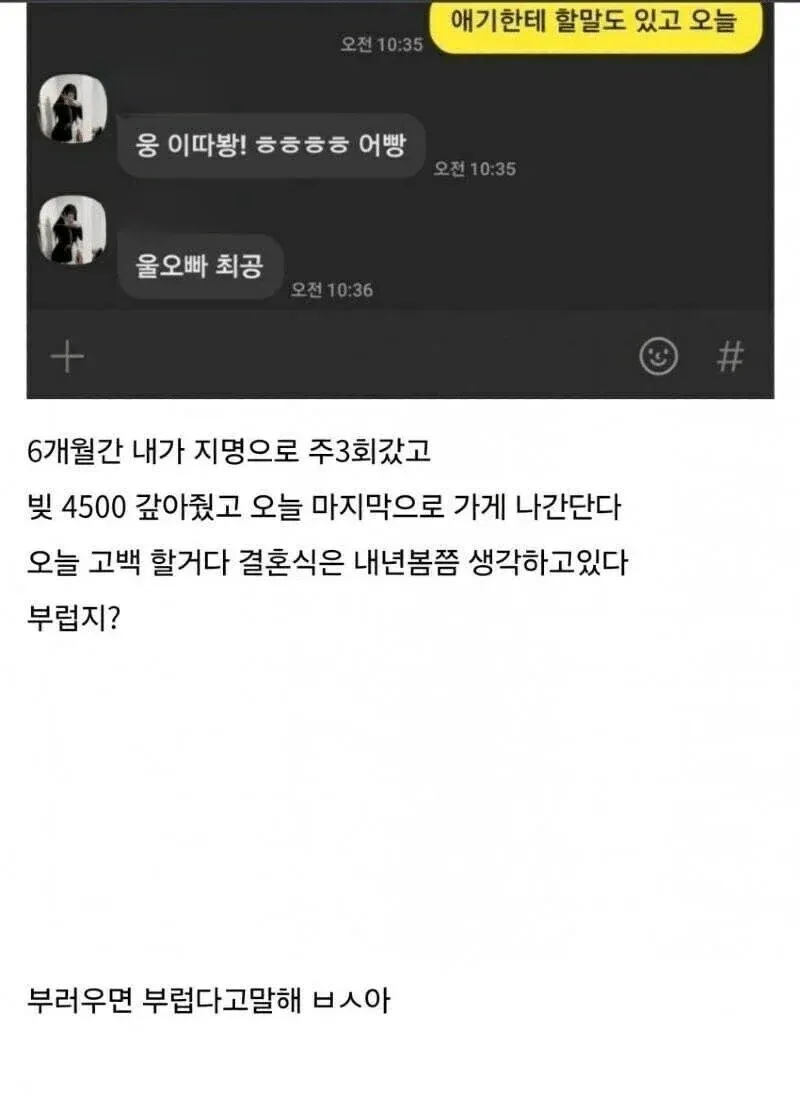Click inside the bottom input bar area of the chat

click(x=350, y=354)
